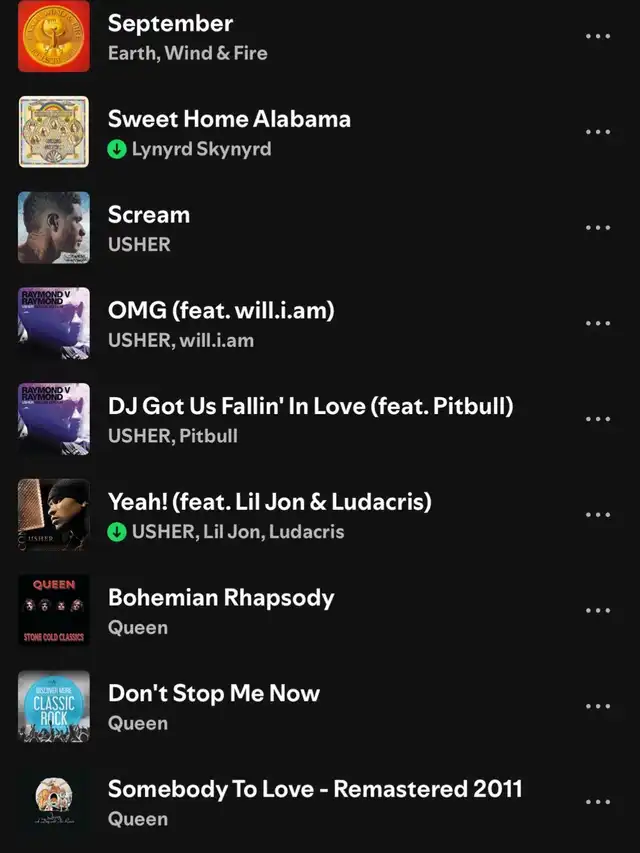Open more options for Somebody To Love
Image resolution: width=640 pixels, height=853 pixels.
pyautogui.click(x=597, y=802)
